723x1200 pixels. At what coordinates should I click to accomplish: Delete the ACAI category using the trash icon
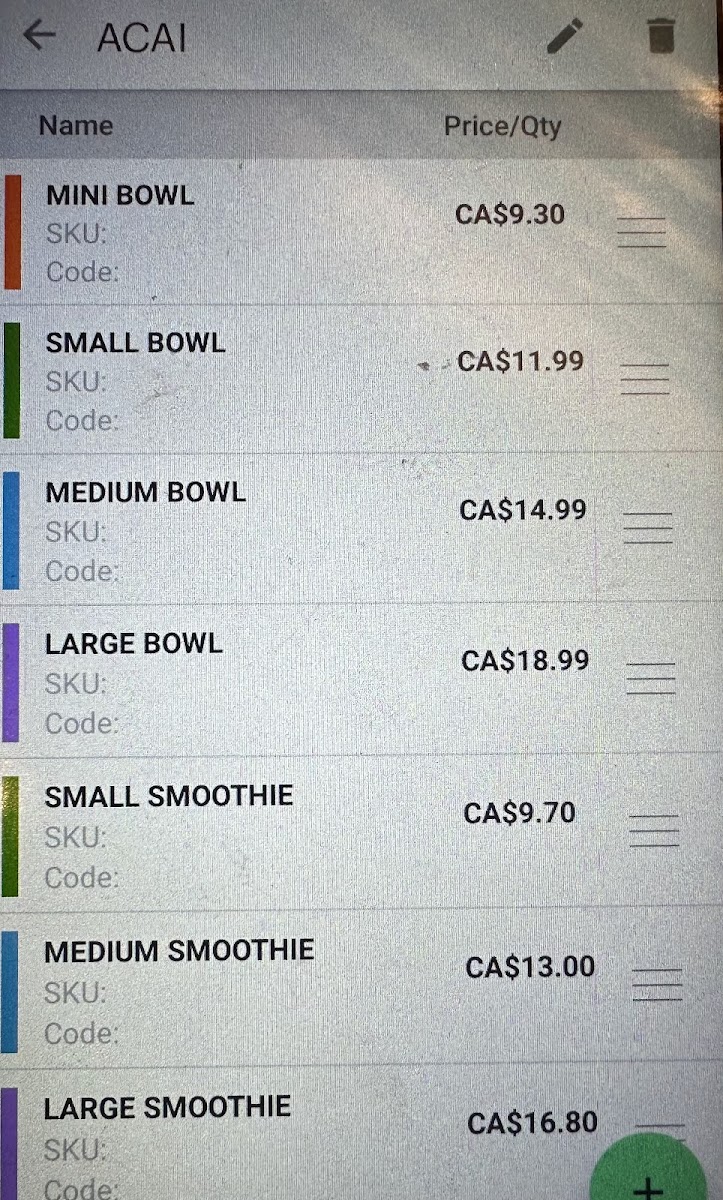pyautogui.click(x=660, y=37)
